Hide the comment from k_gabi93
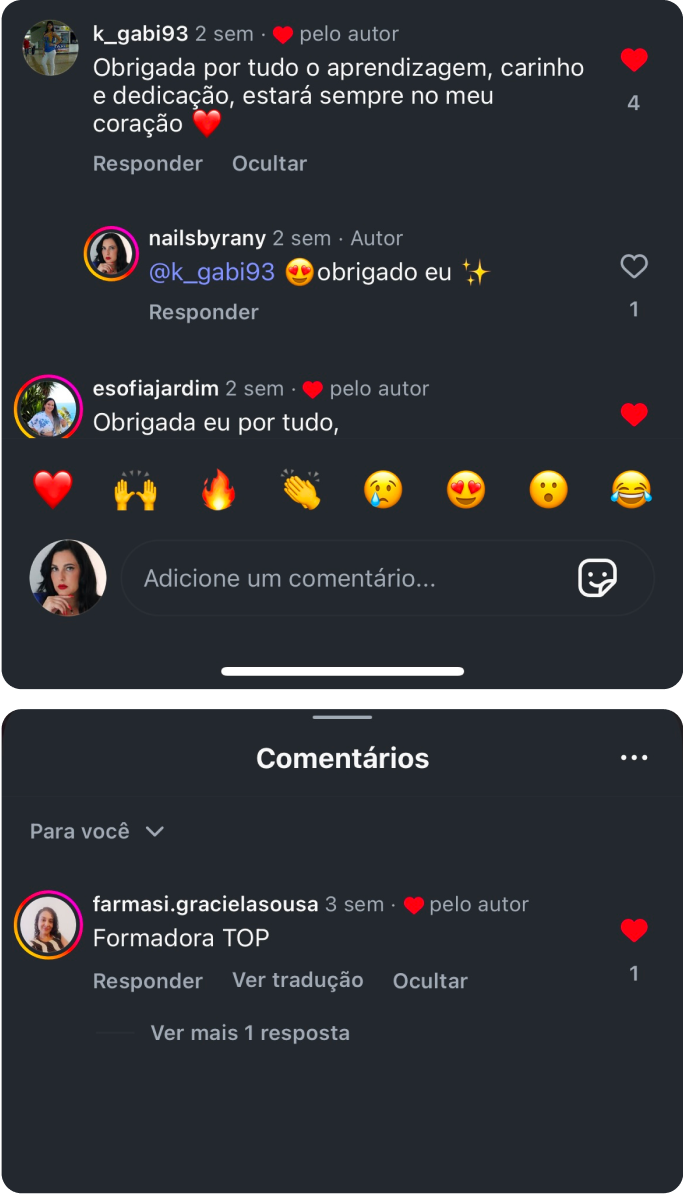683x1194 pixels. click(x=269, y=164)
